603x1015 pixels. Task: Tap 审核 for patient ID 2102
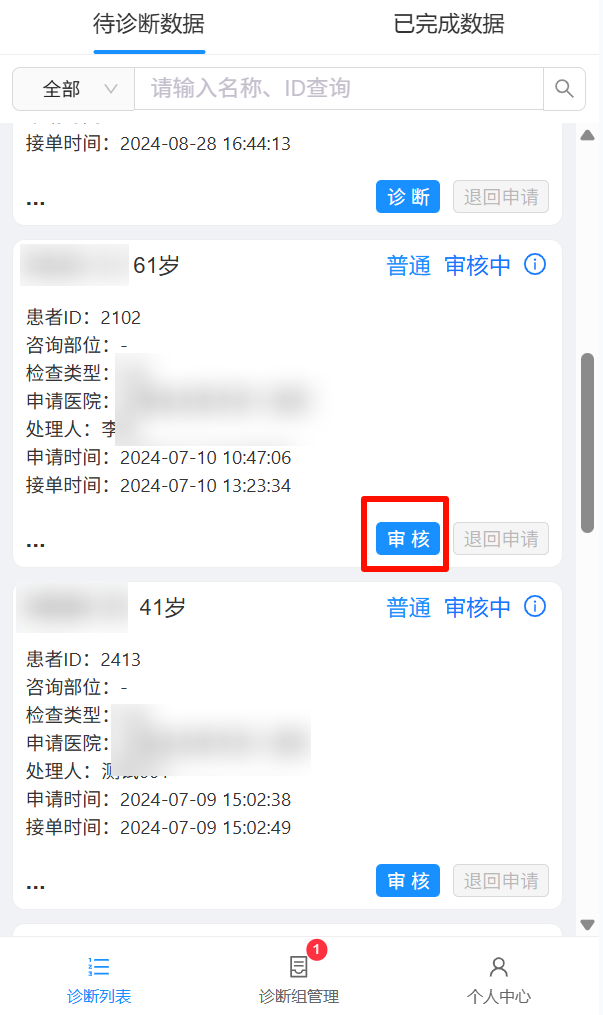click(408, 539)
